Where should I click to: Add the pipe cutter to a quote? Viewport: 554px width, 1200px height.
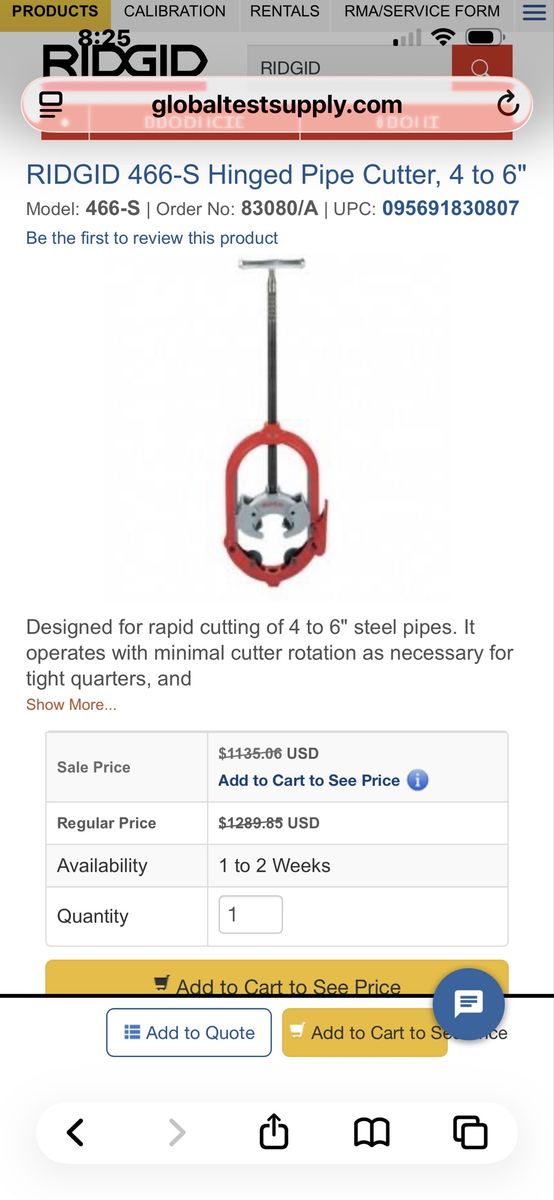[189, 1033]
